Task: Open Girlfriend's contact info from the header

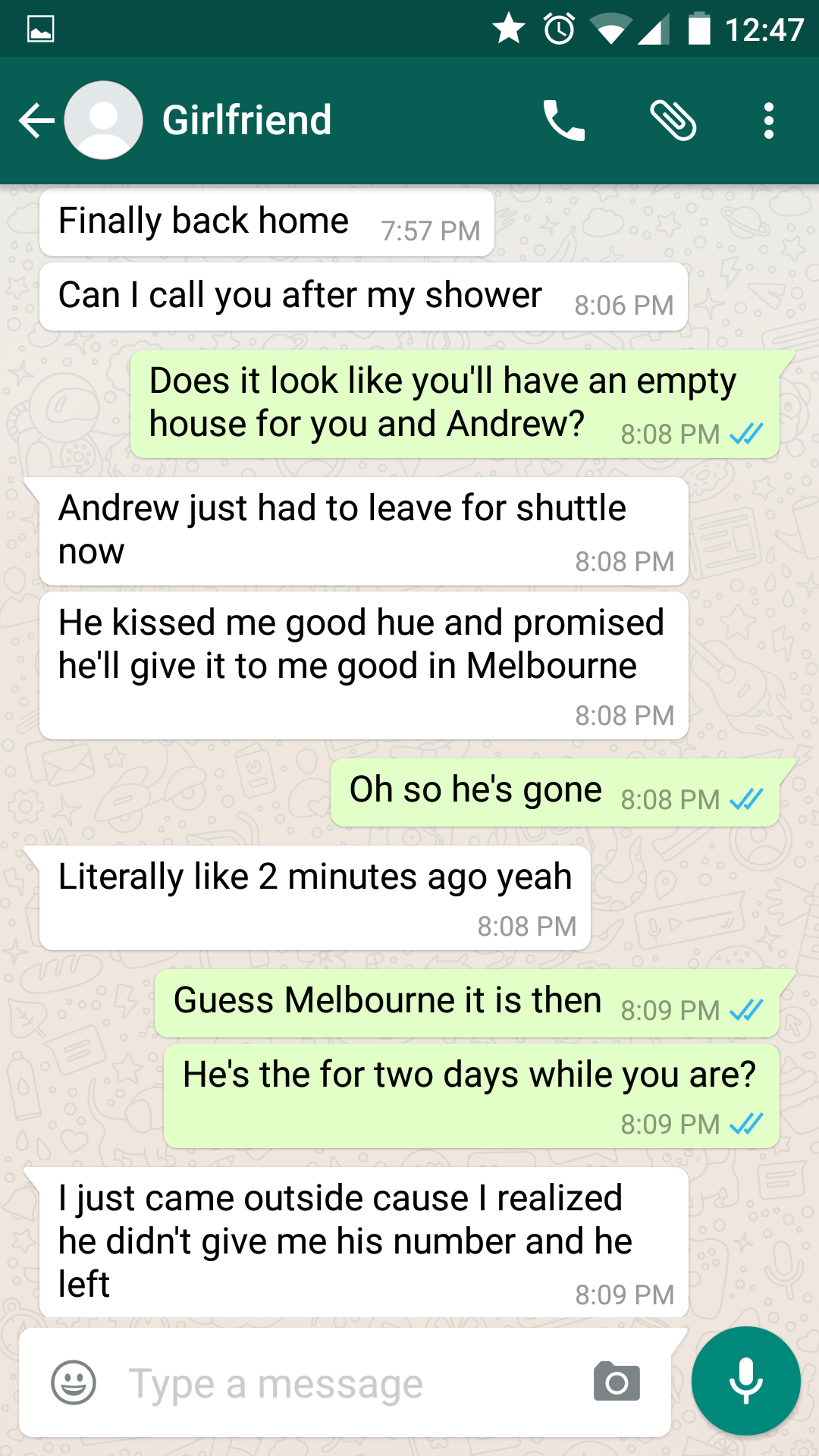Action: [246, 121]
